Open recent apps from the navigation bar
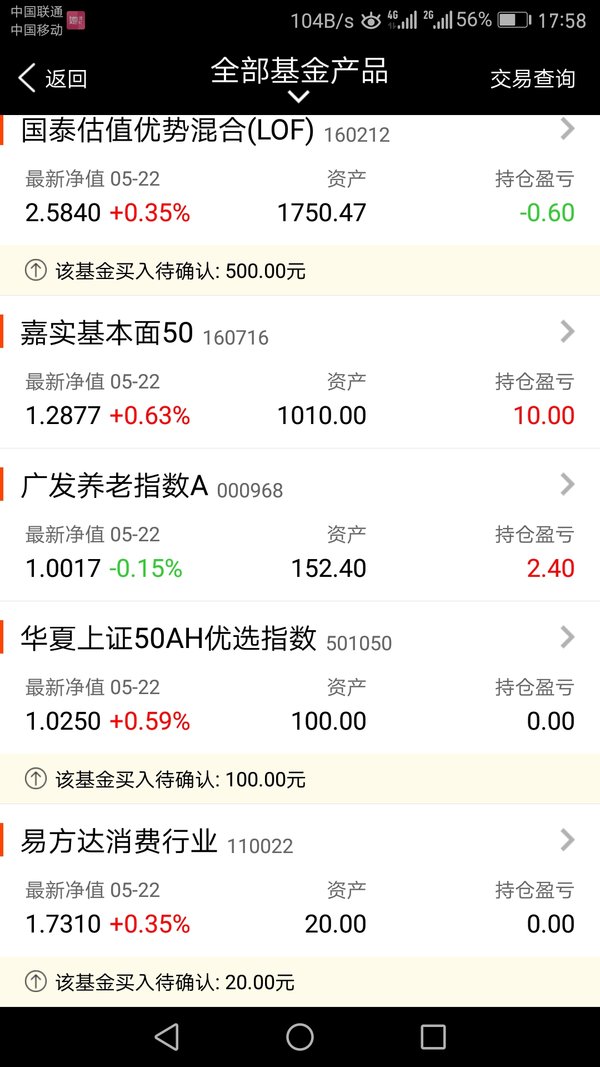600x1067 pixels. coord(433,1037)
